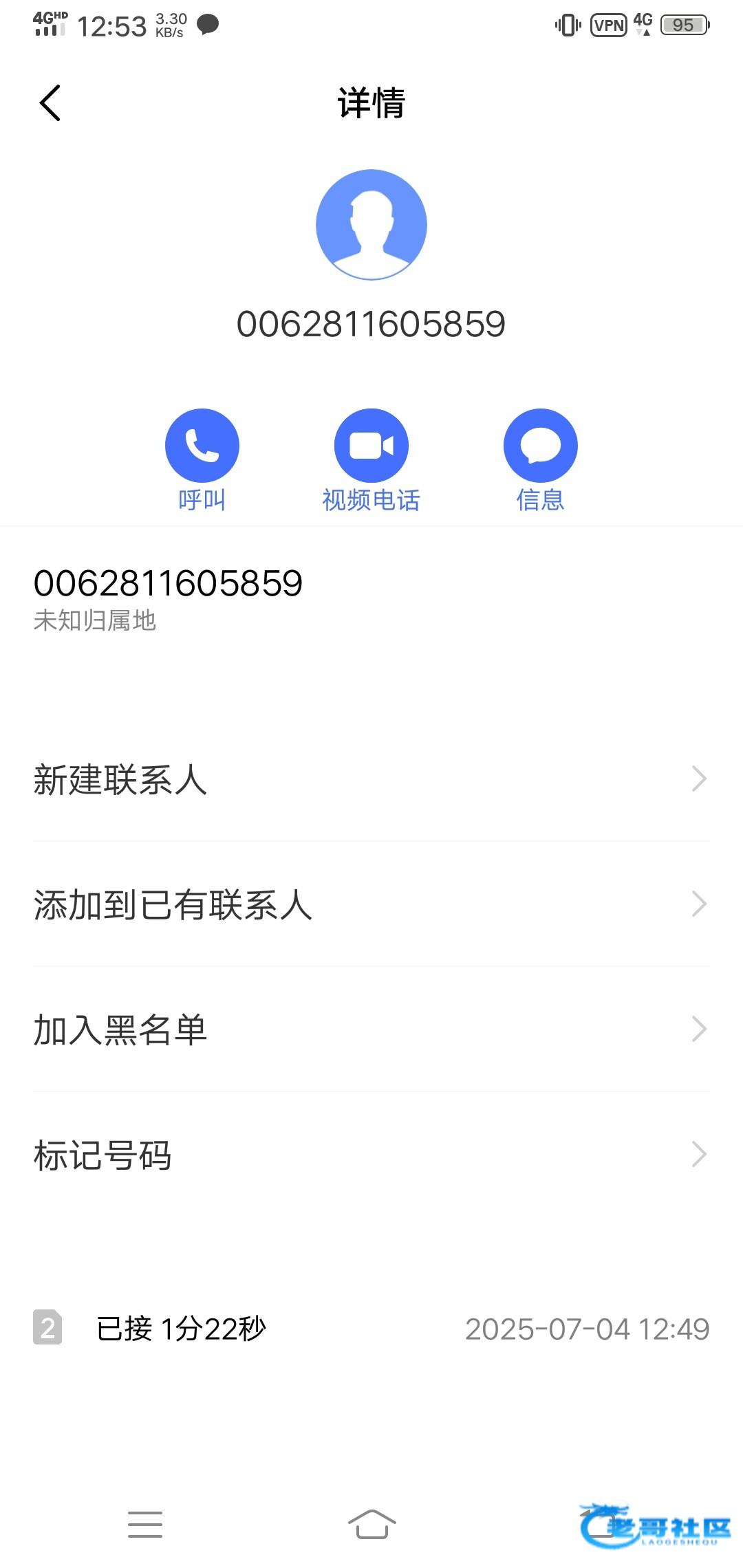Start a 视频电话 video call
743x1568 pixels.
click(x=371, y=446)
